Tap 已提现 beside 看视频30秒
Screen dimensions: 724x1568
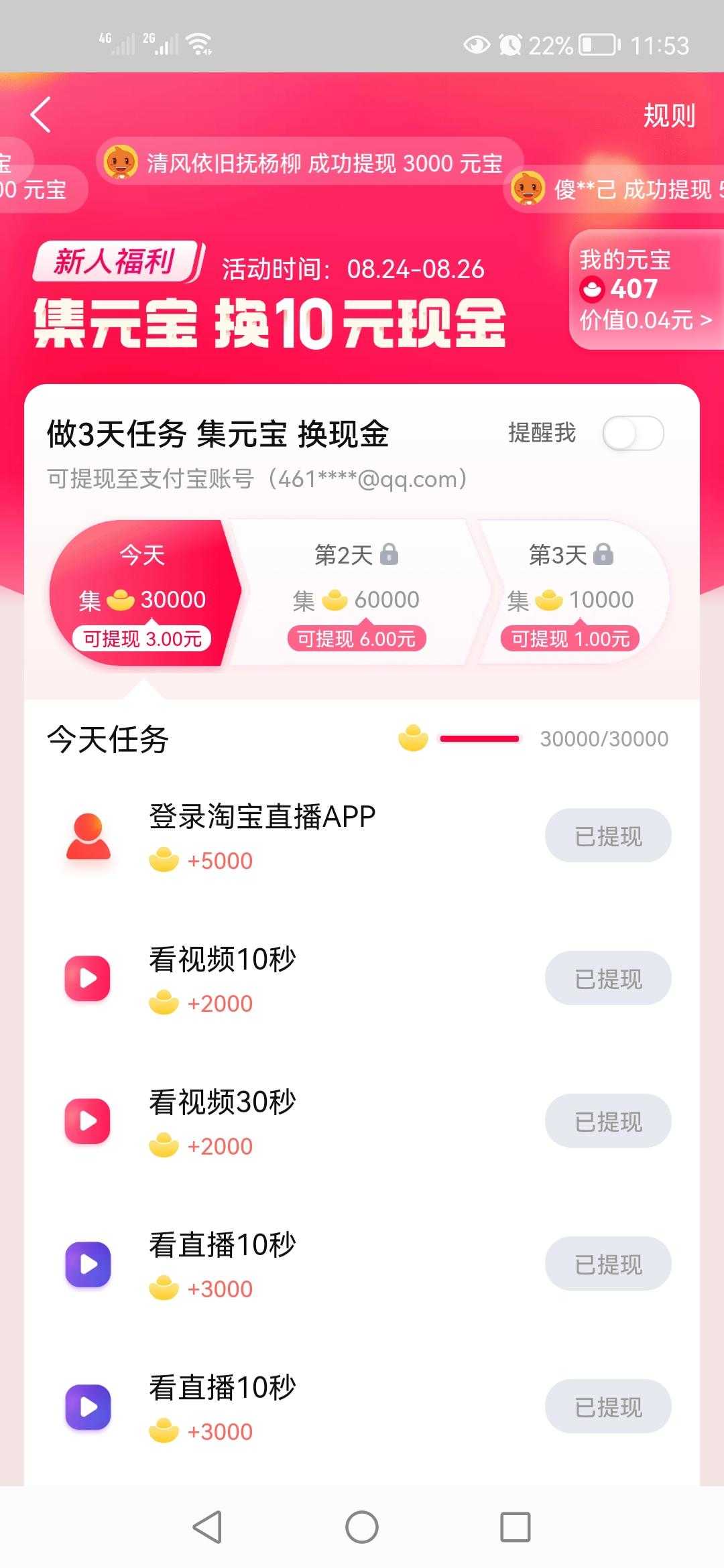[x=608, y=1121]
